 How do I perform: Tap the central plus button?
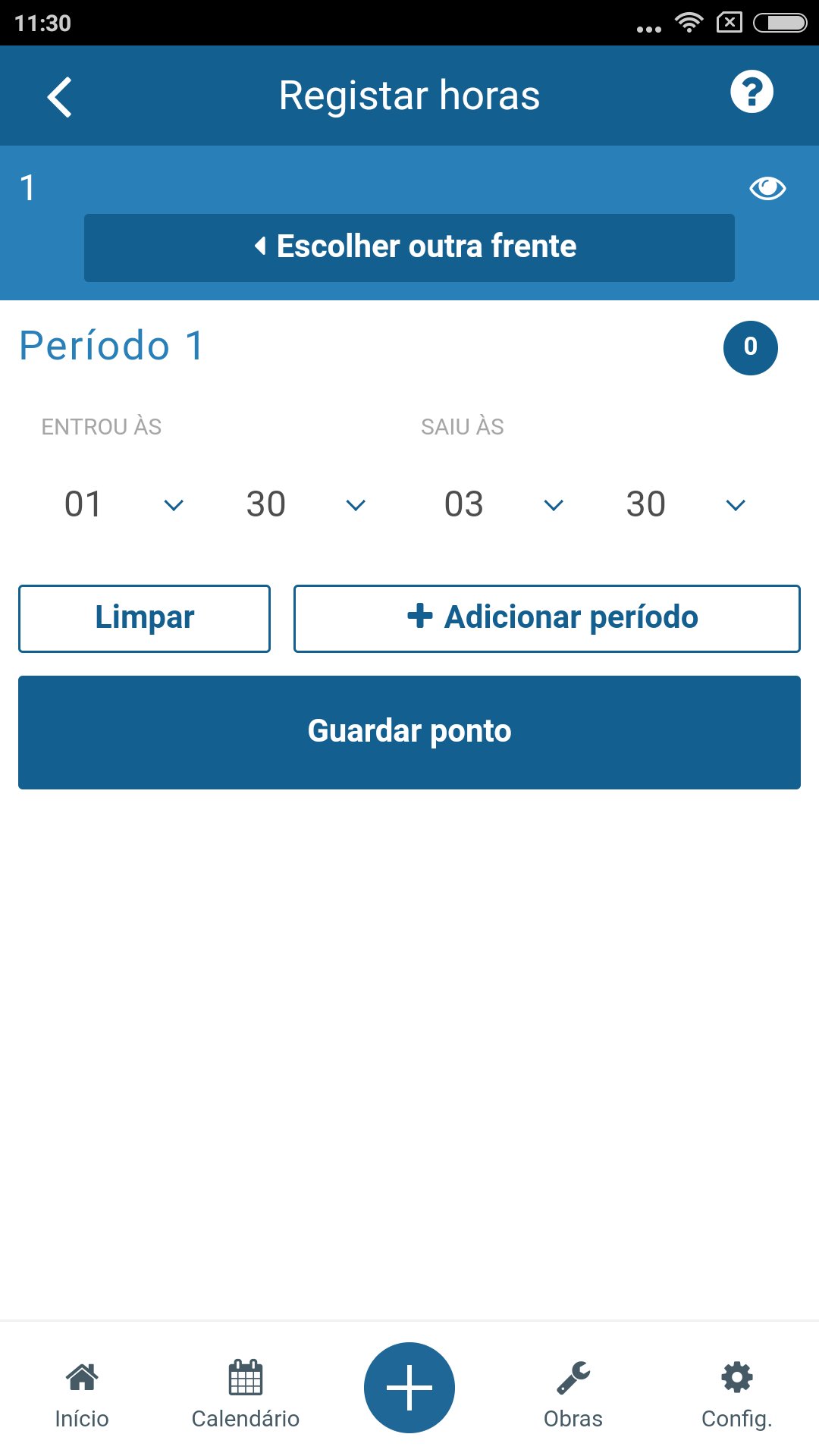[x=409, y=1387]
